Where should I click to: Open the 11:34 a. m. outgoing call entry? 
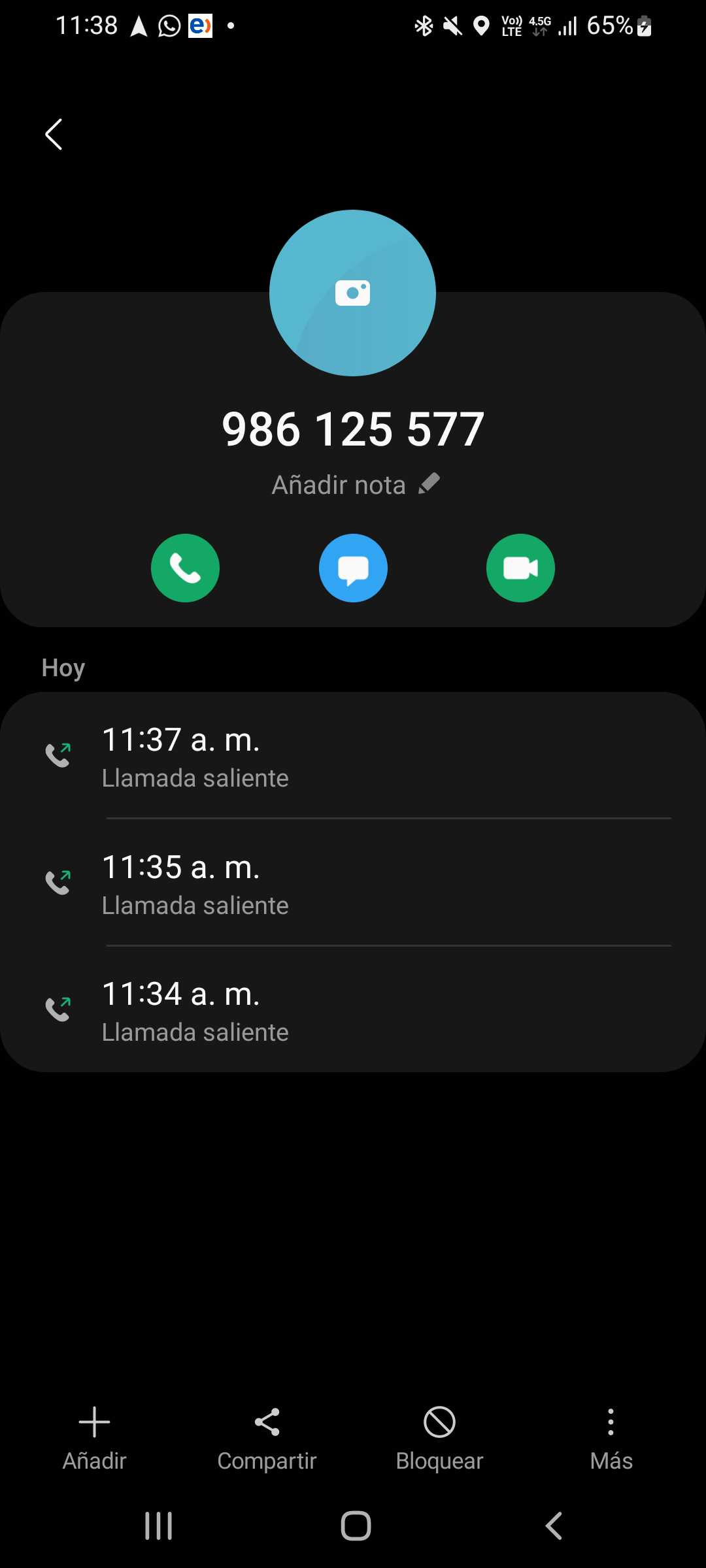coord(353,1011)
